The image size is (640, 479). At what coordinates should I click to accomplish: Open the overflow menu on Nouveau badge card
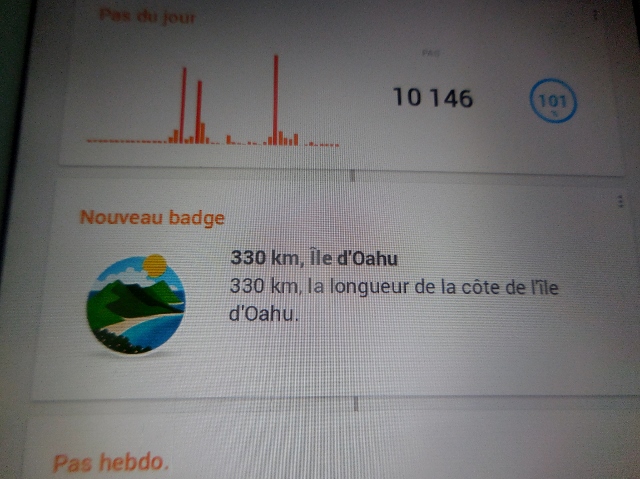[x=621, y=202]
